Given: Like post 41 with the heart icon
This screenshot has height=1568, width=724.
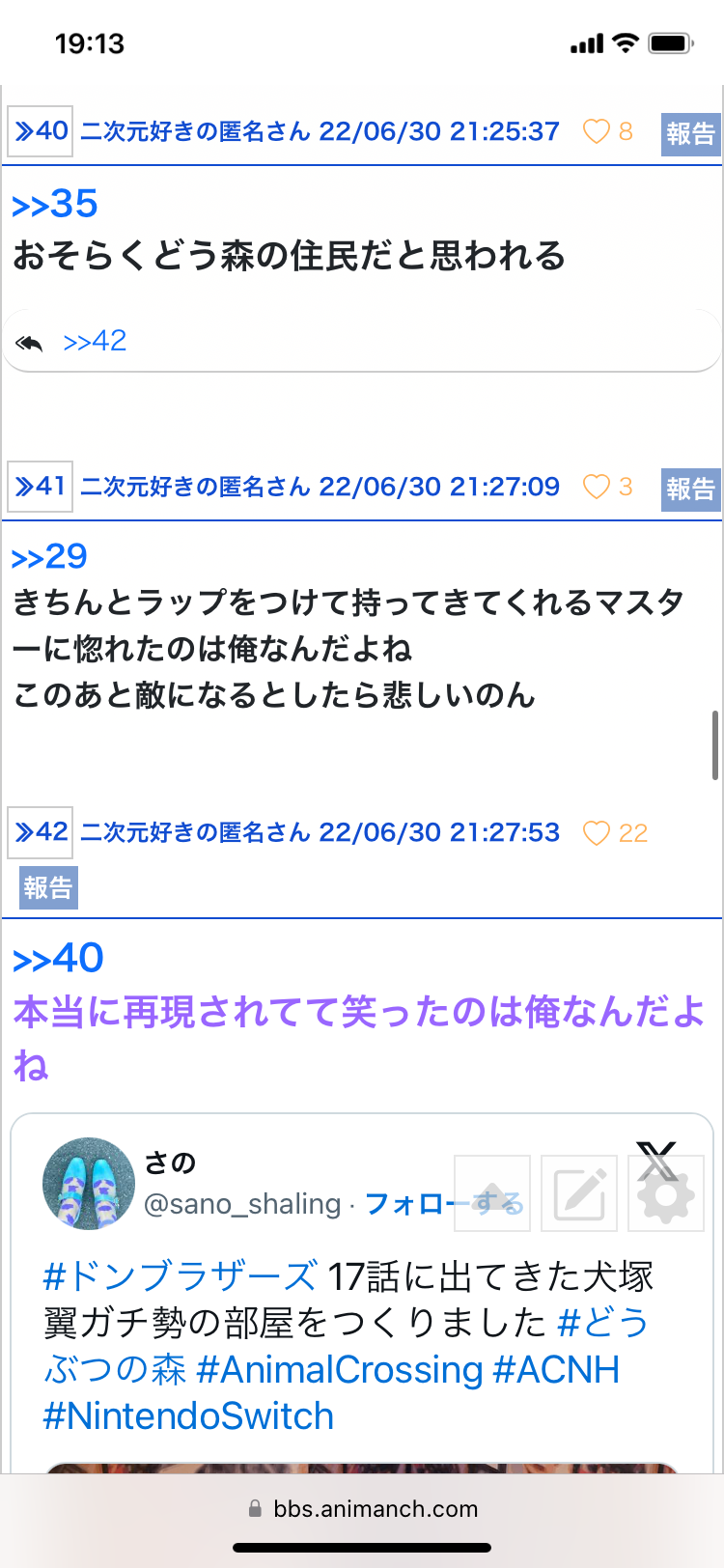Looking at the screenshot, I should pyautogui.click(x=597, y=487).
